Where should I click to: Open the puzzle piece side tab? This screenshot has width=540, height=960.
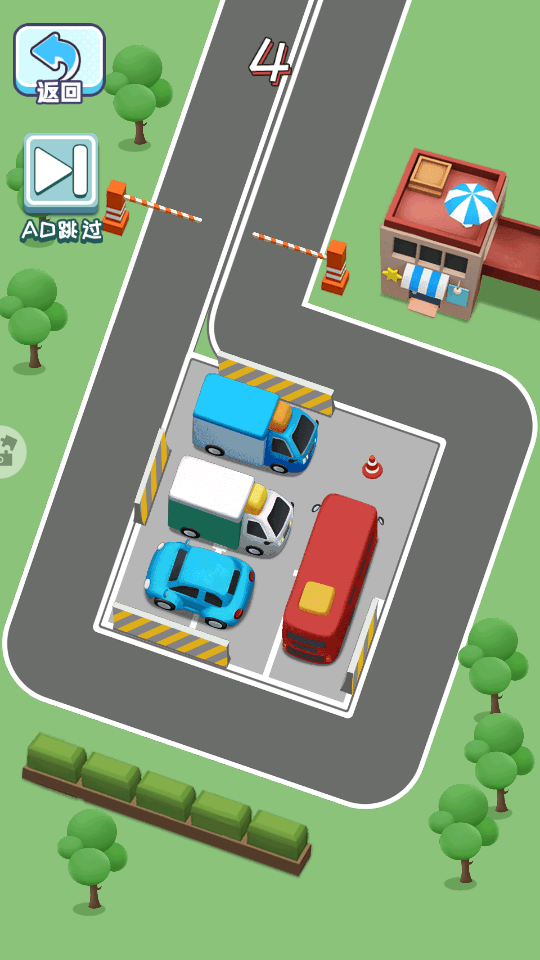(x=10, y=452)
